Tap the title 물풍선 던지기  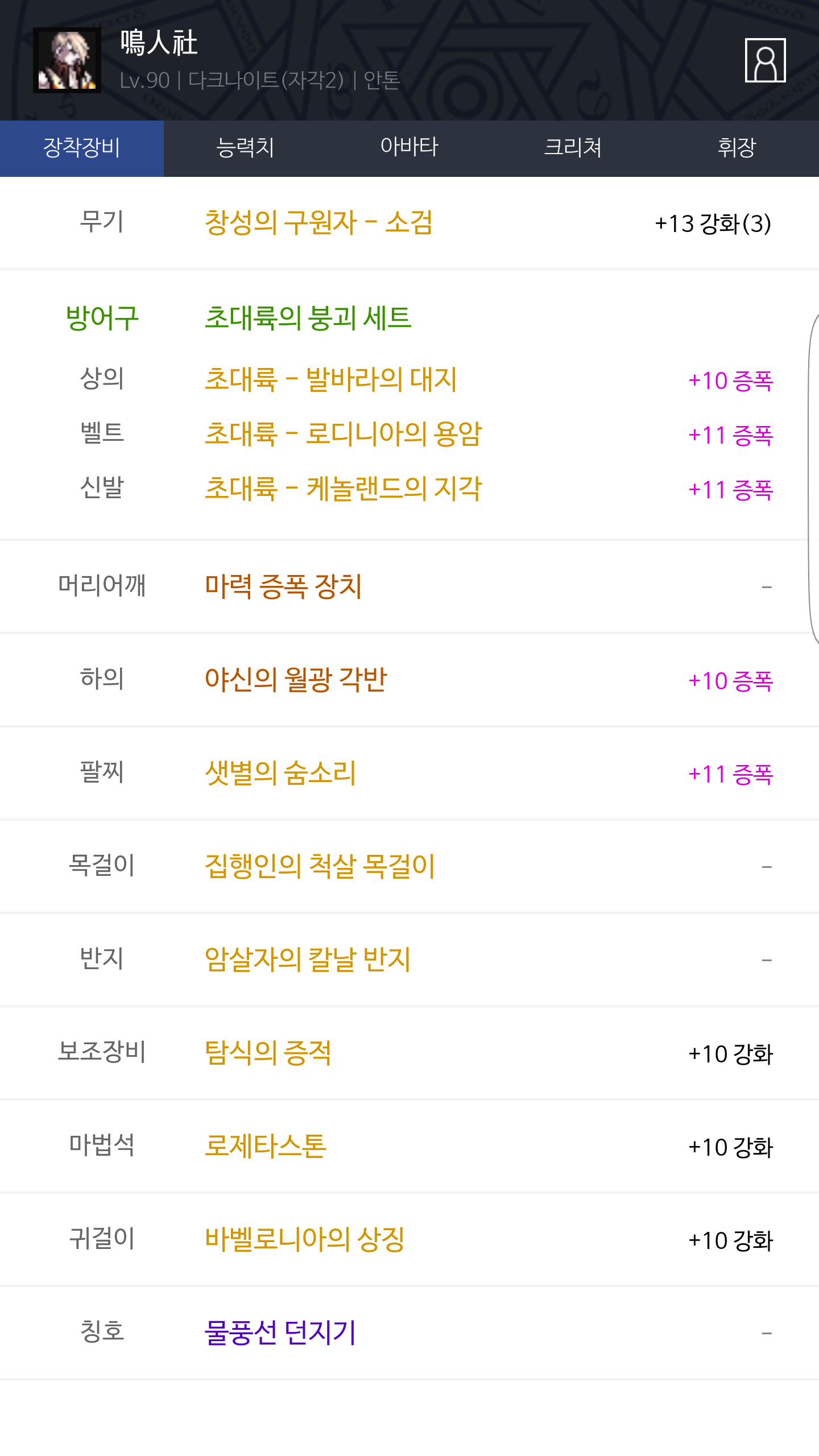[280, 1333]
